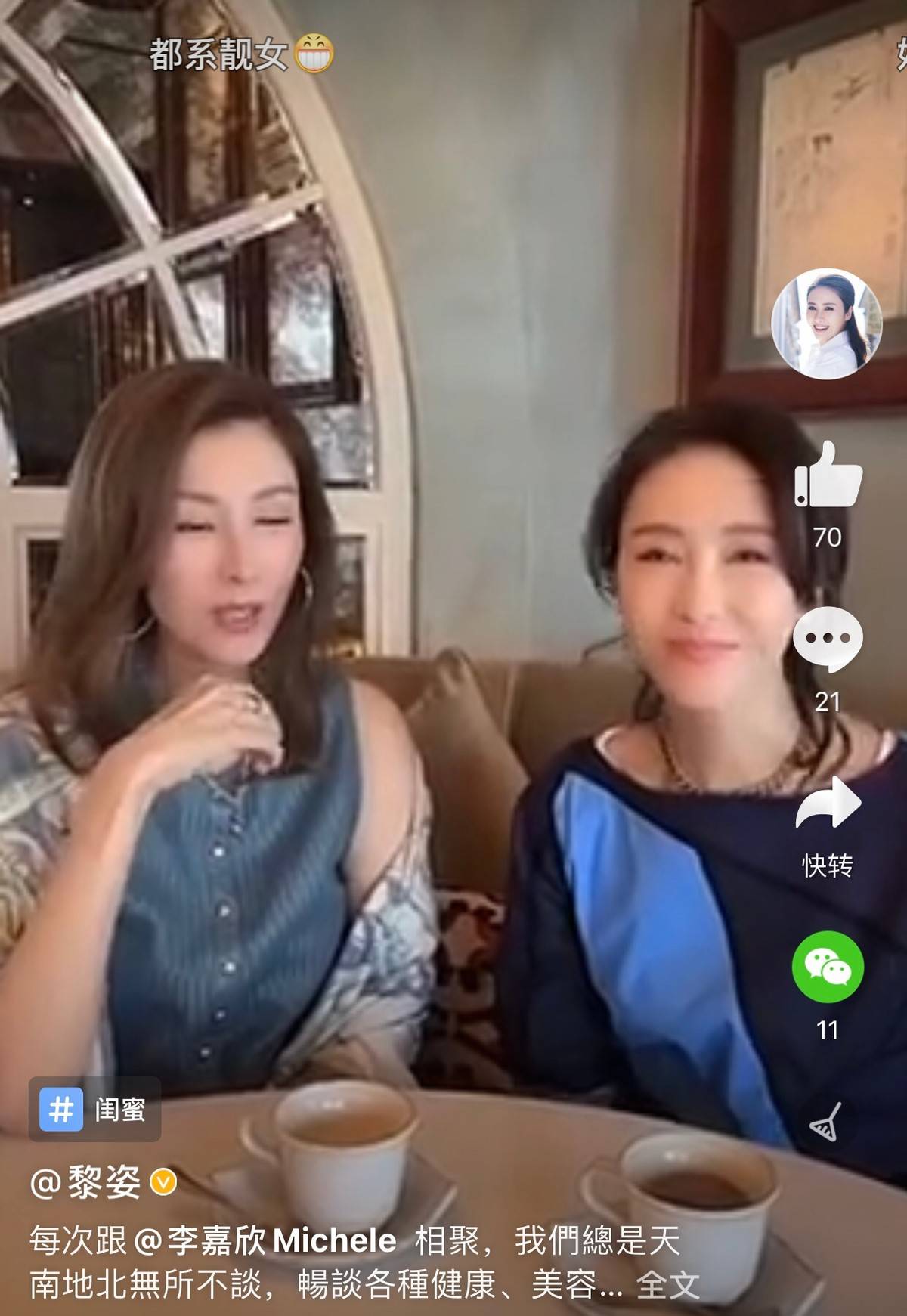Quick repost with the 快转 arrow

pos(827,804)
